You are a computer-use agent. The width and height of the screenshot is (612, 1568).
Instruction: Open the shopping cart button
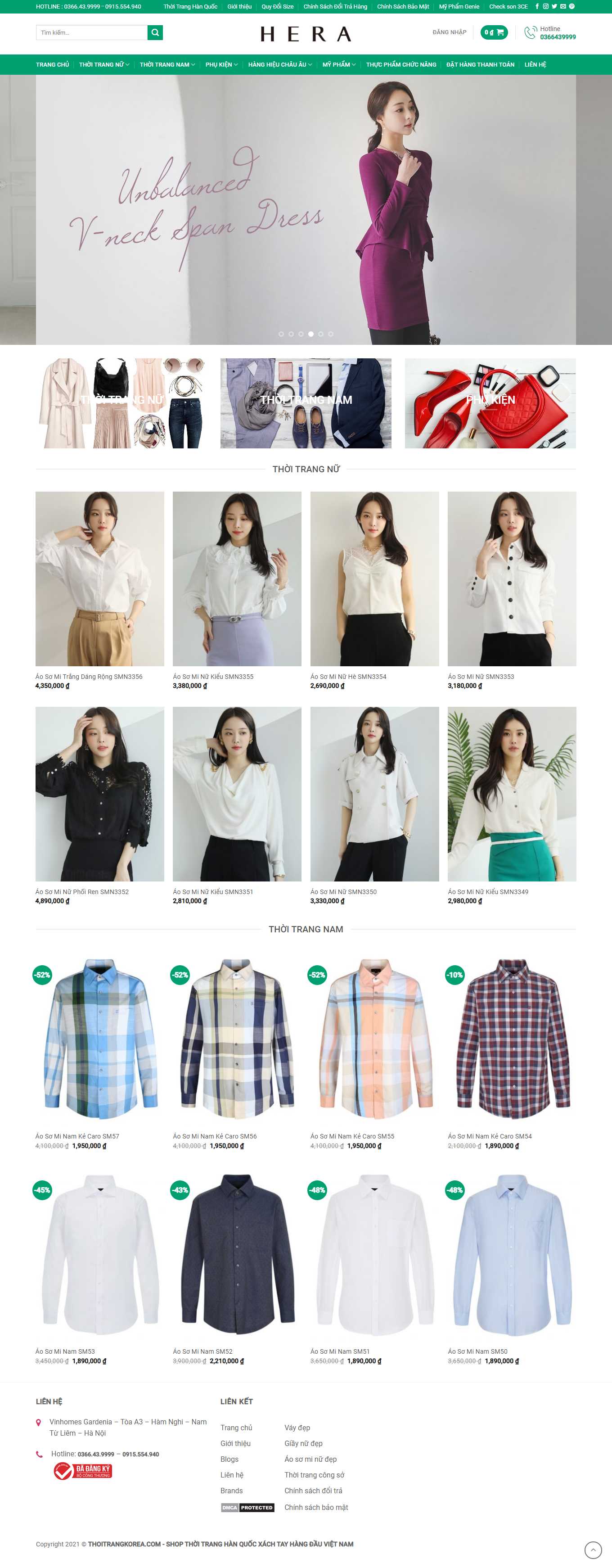[x=493, y=32]
